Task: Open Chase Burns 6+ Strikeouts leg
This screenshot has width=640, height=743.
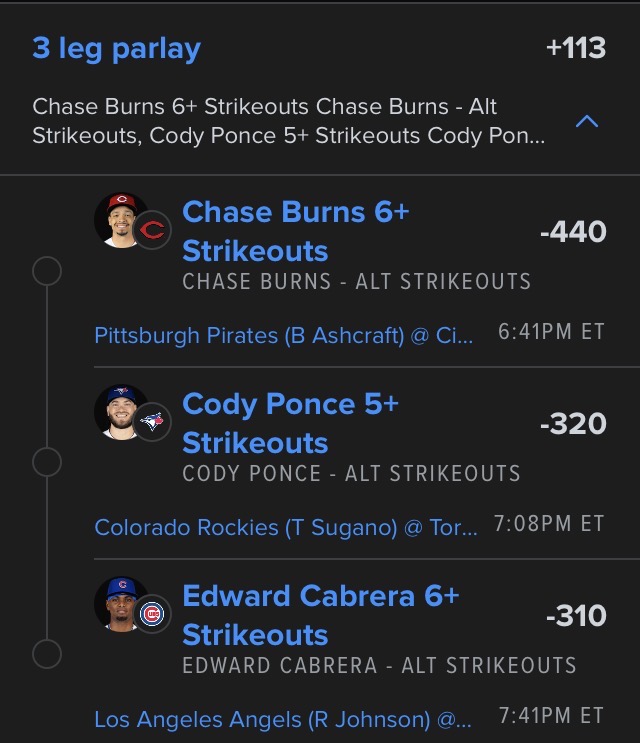Action: coord(296,231)
